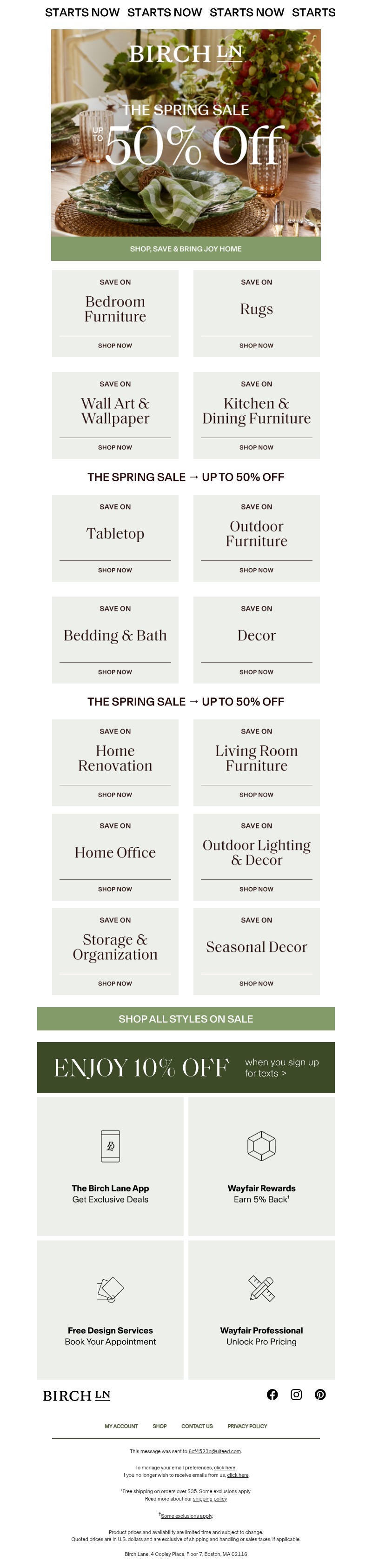The height and width of the screenshot is (1568, 372).
Task: Visit the Instagram profile
Action: pyautogui.click(x=296, y=1395)
